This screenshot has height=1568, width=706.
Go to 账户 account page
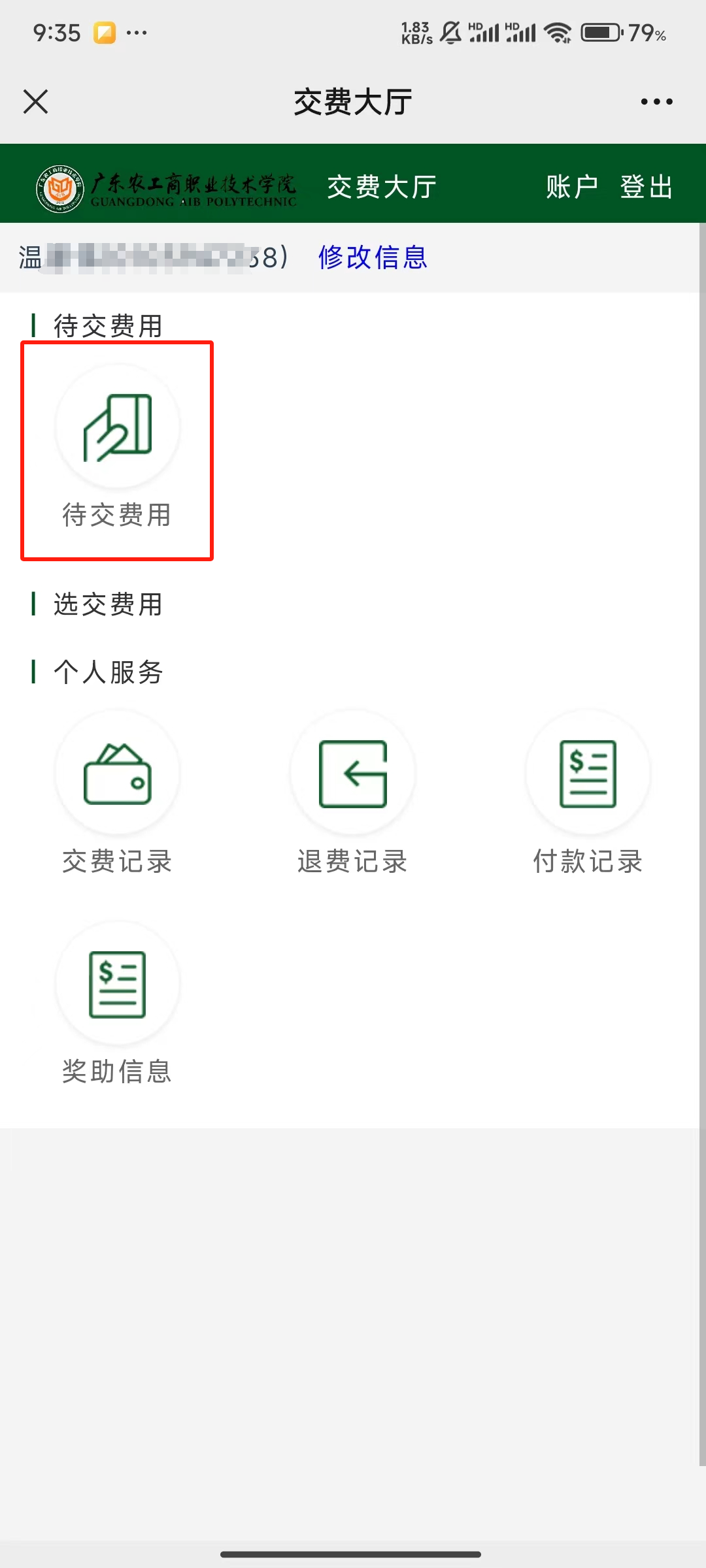pyautogui.click(x=572, y=187)
